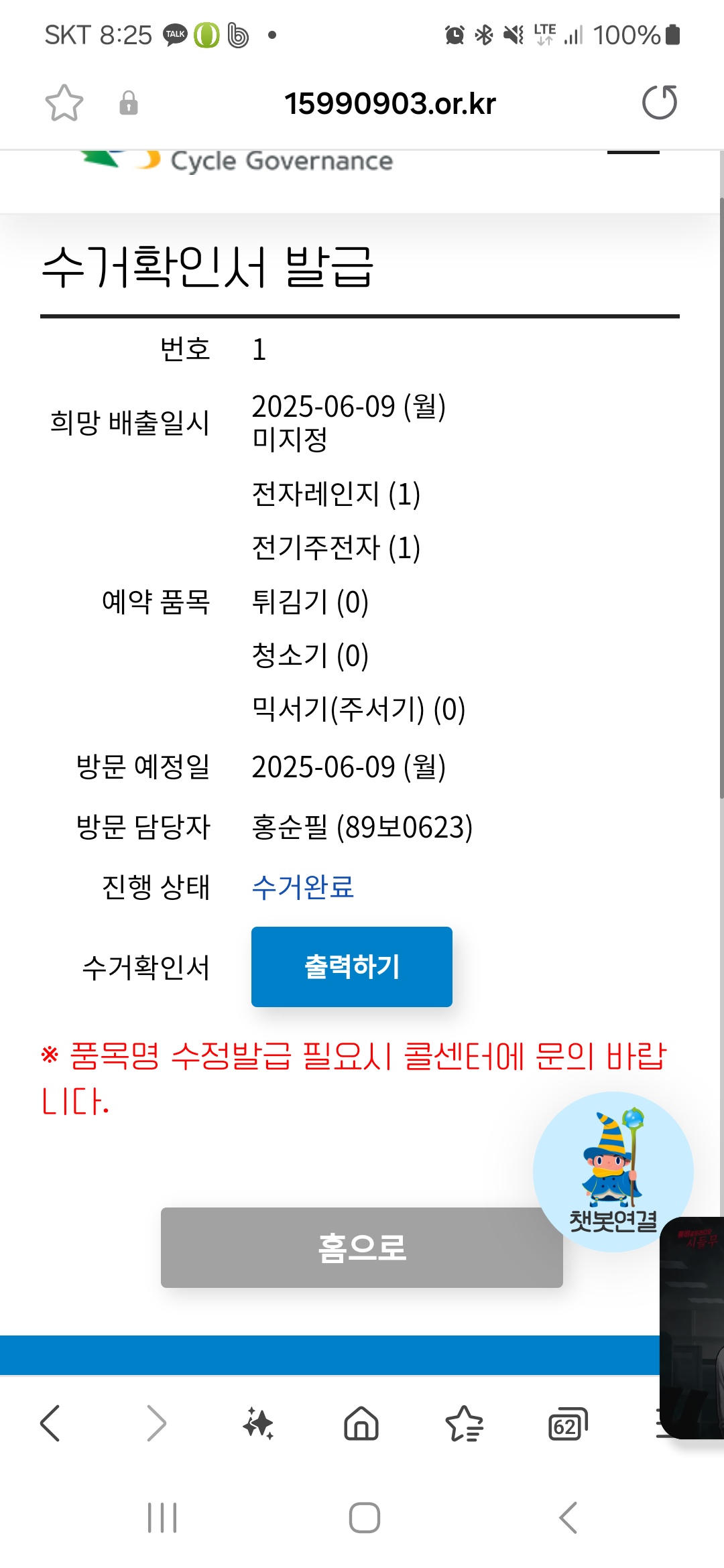
Task: Open the site hamburger menu
Action: click(633, 153)
